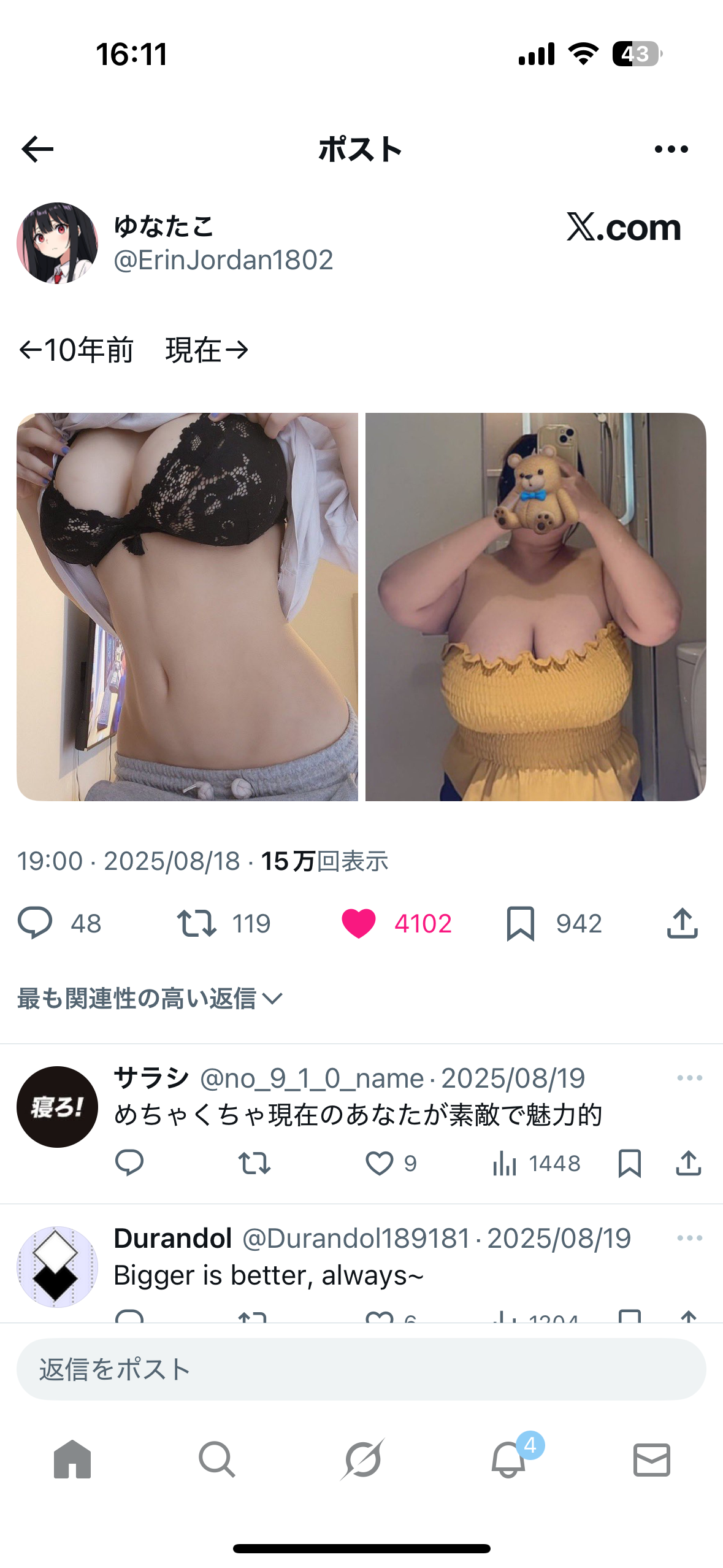
Task: Like サラシ's reply
Action: (x=379, y=1163)
